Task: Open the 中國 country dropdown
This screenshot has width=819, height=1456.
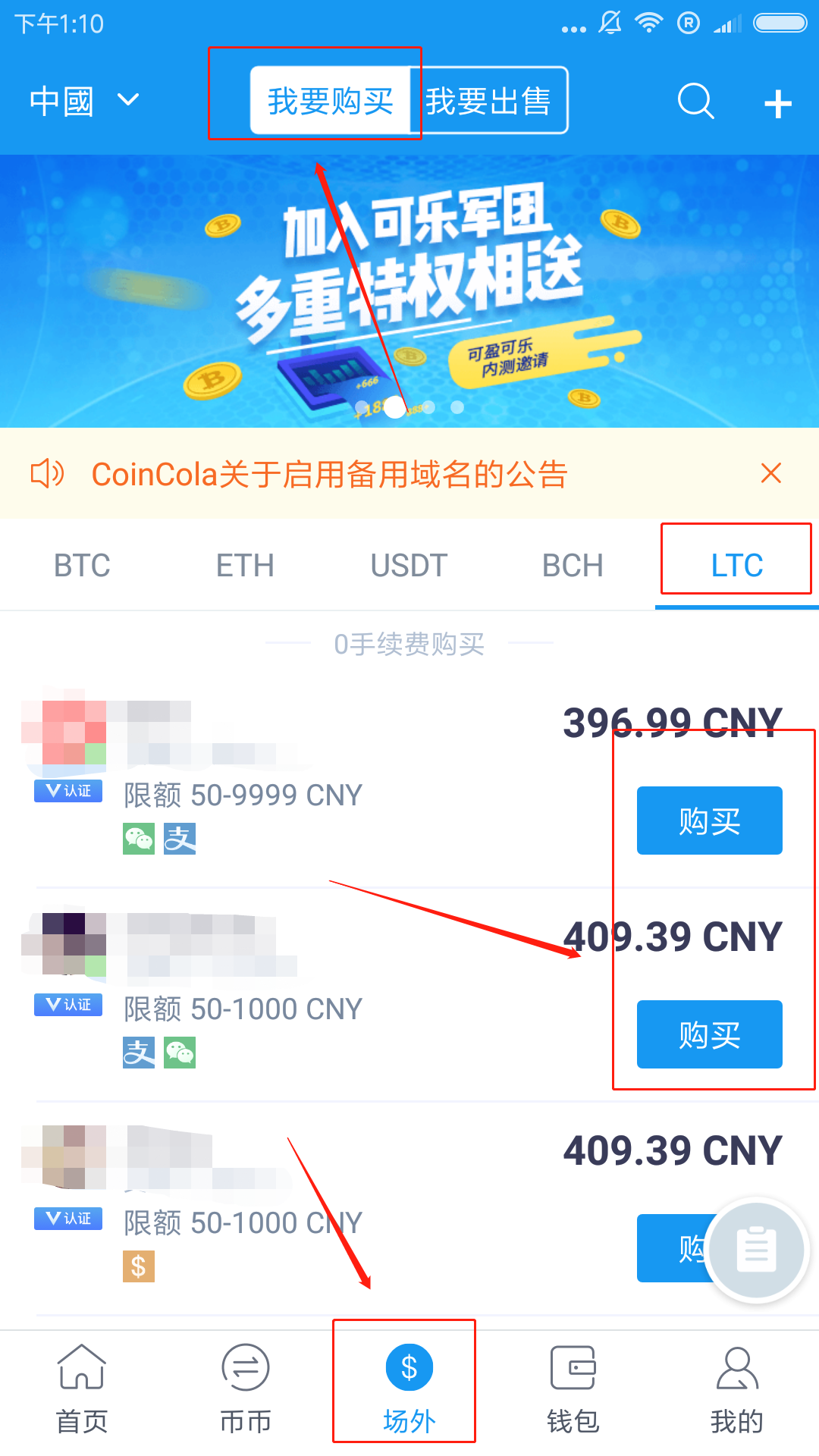Action: pos(83,101)
